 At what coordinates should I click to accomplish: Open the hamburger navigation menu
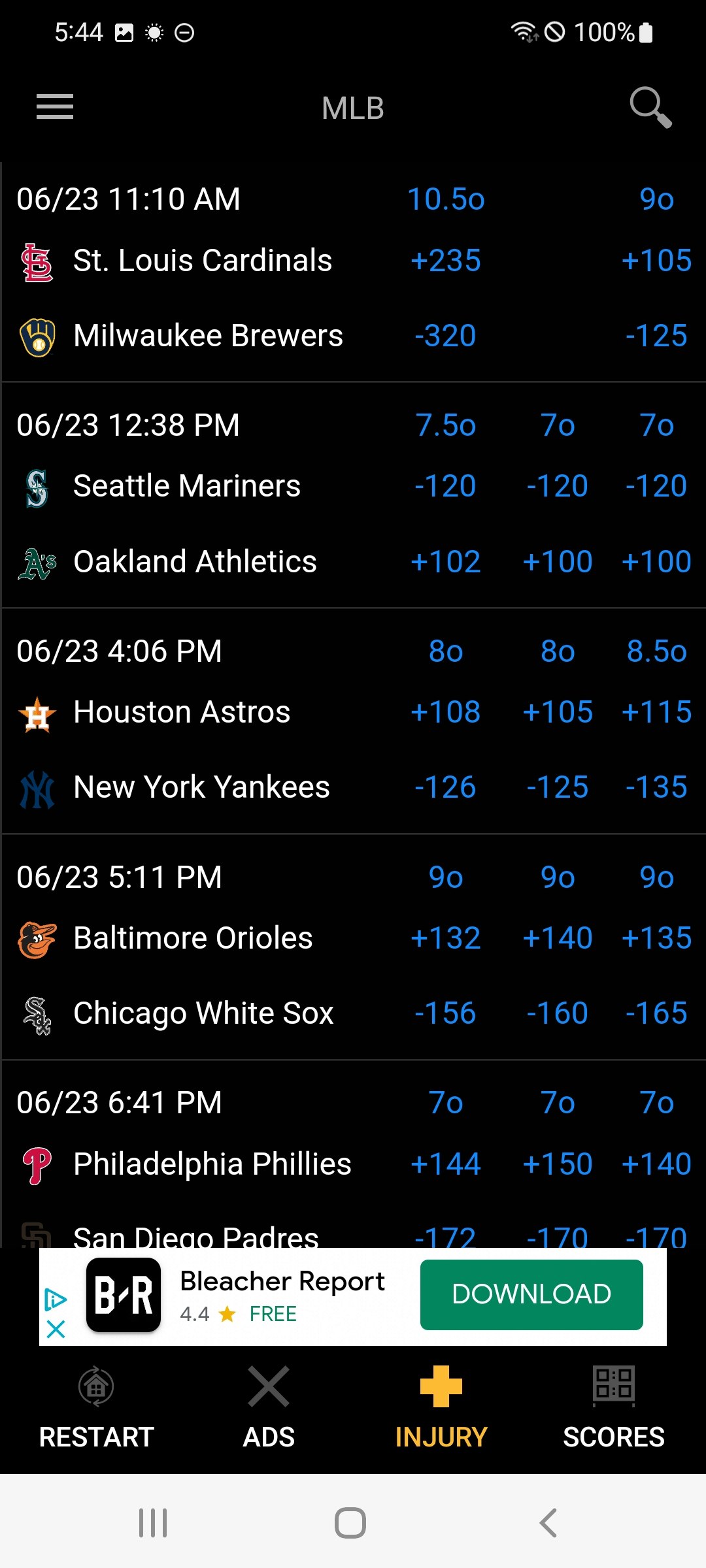[x=55, y=106]
